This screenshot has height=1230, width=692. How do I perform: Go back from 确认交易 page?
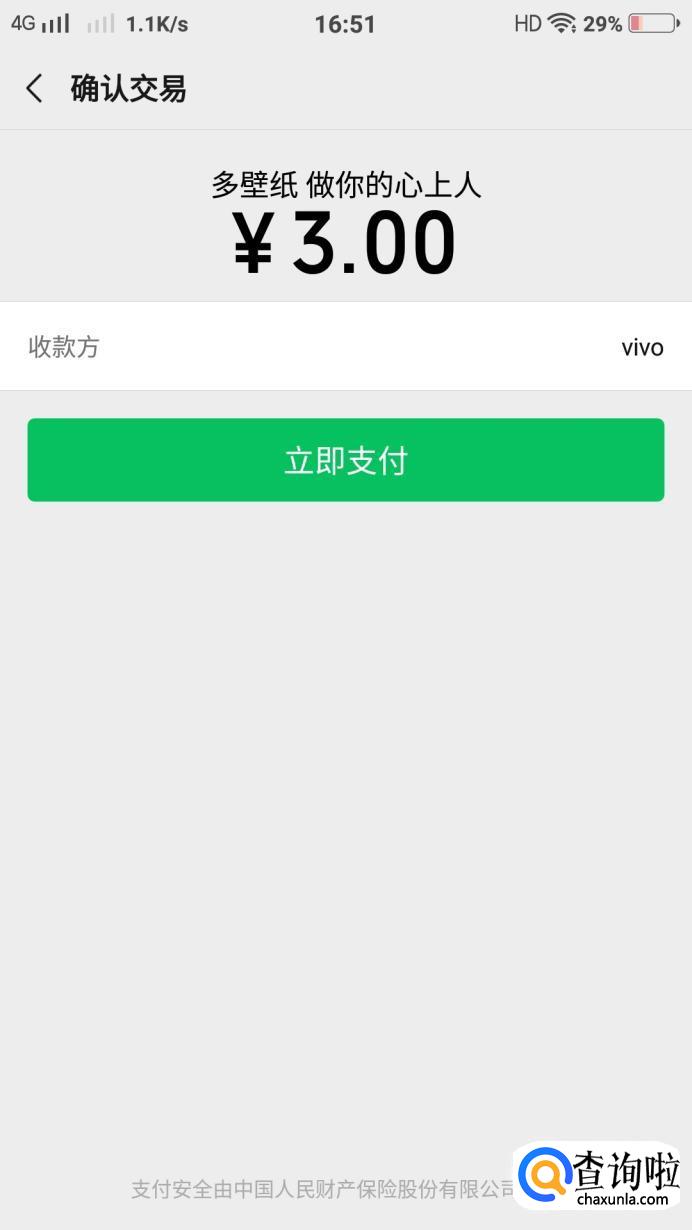pos(35,89)
